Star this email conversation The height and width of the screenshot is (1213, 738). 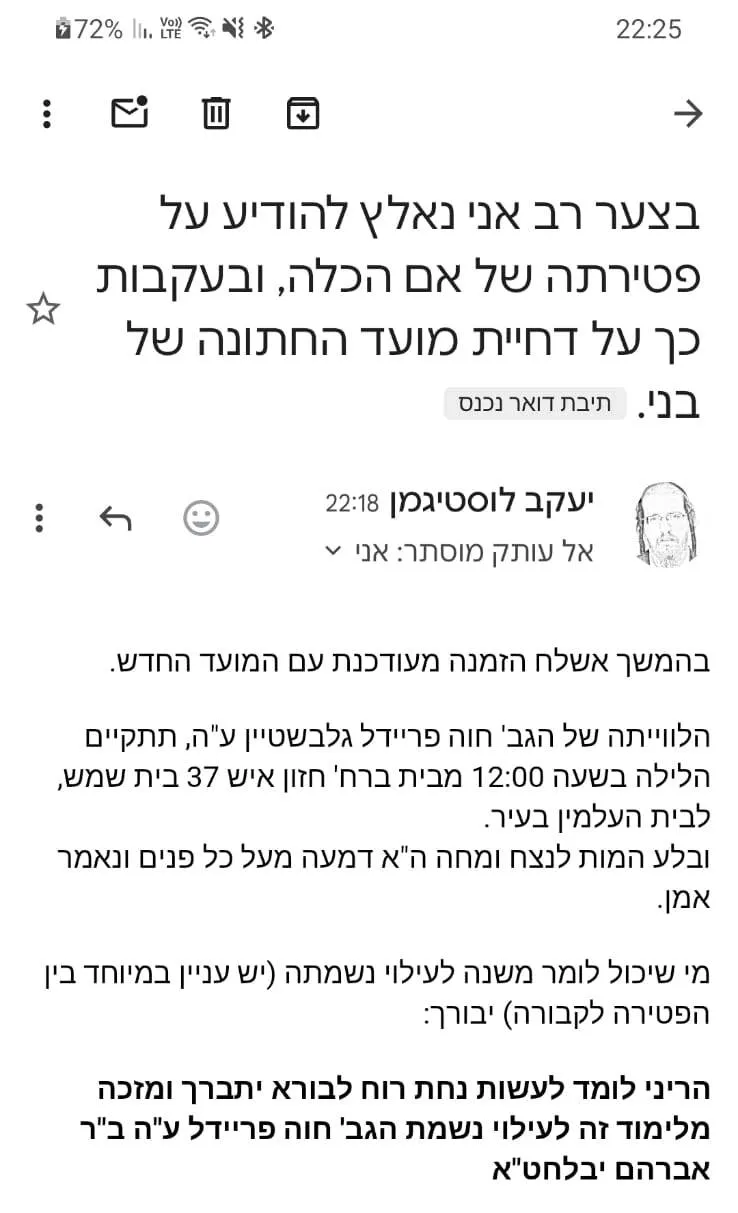click(x=43, y=310)
